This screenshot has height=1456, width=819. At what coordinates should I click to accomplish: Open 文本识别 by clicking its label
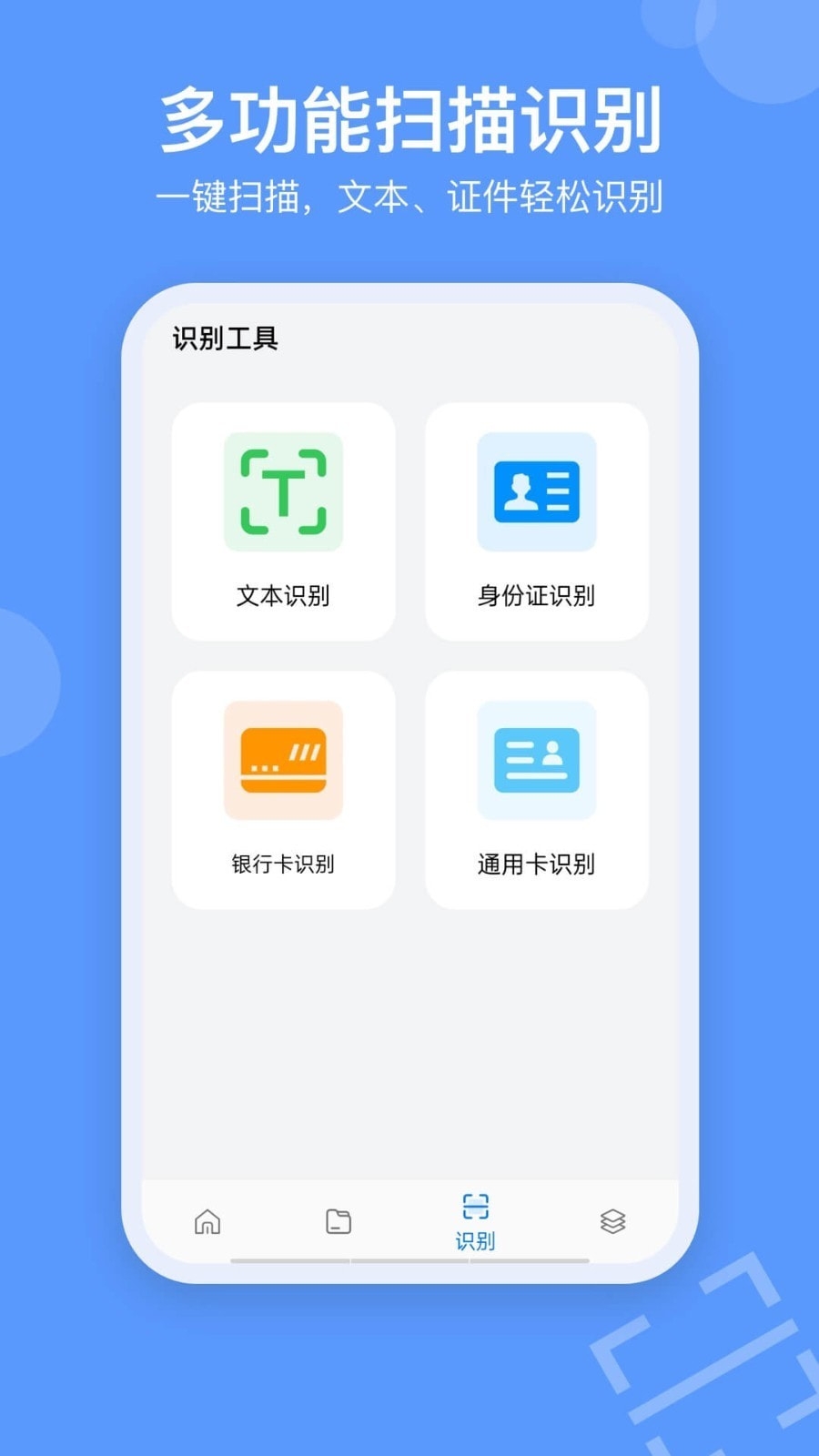[x=283, y=596]
